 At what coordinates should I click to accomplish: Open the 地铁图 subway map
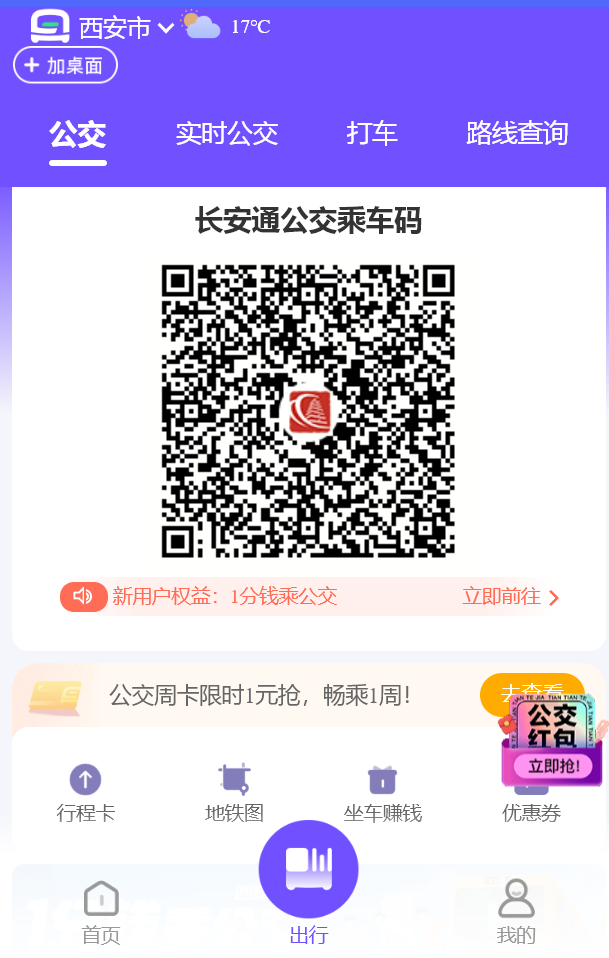pyautogui.click(x=234, y=793)
